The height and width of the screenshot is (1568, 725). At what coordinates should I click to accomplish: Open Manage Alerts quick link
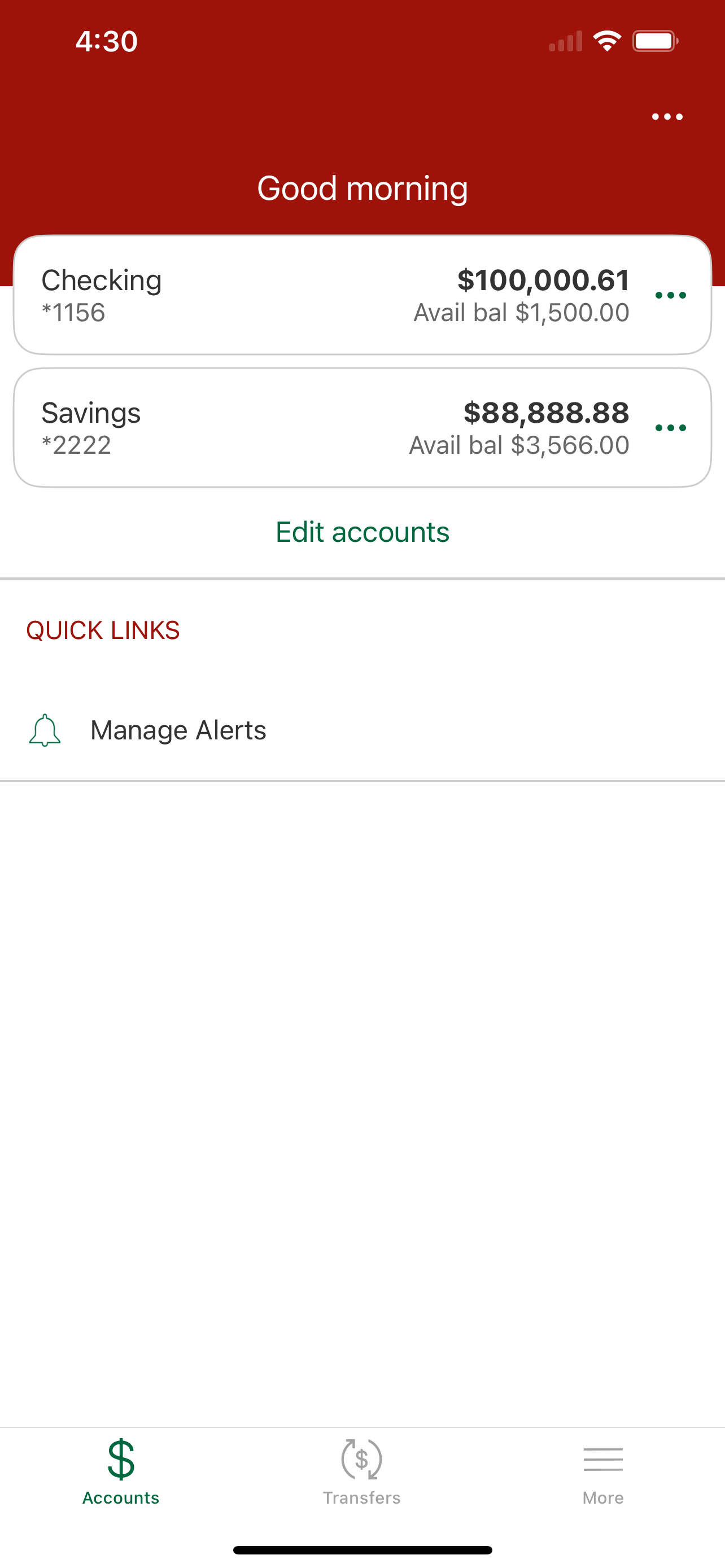tap(362, 730)
